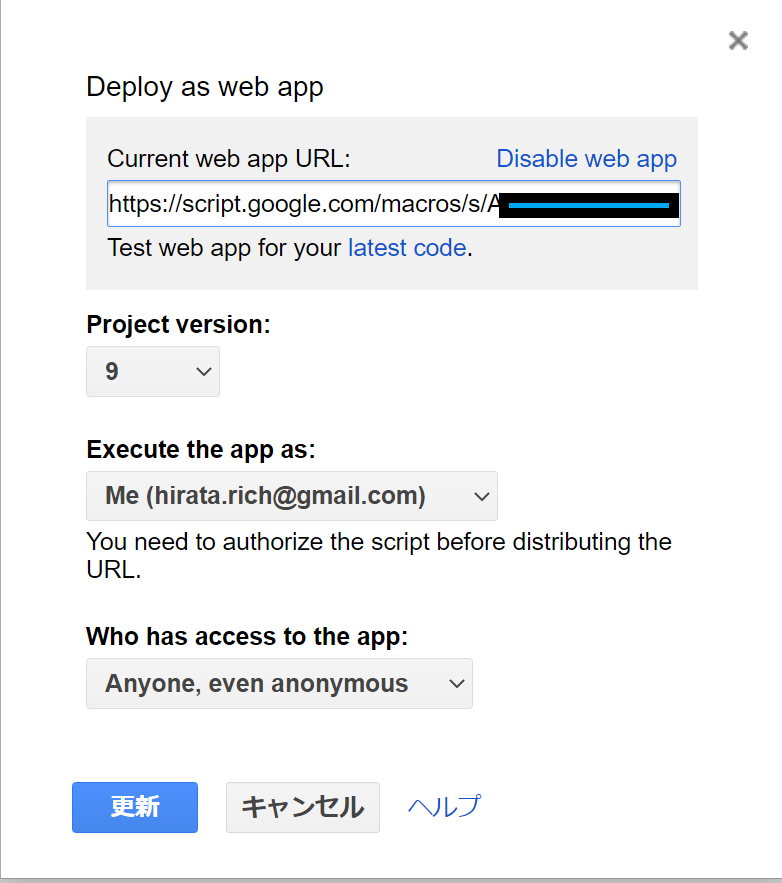This screenshot has height=883, width=782.
Task: Expand the Project version dropdown
Action: (153, 372)
